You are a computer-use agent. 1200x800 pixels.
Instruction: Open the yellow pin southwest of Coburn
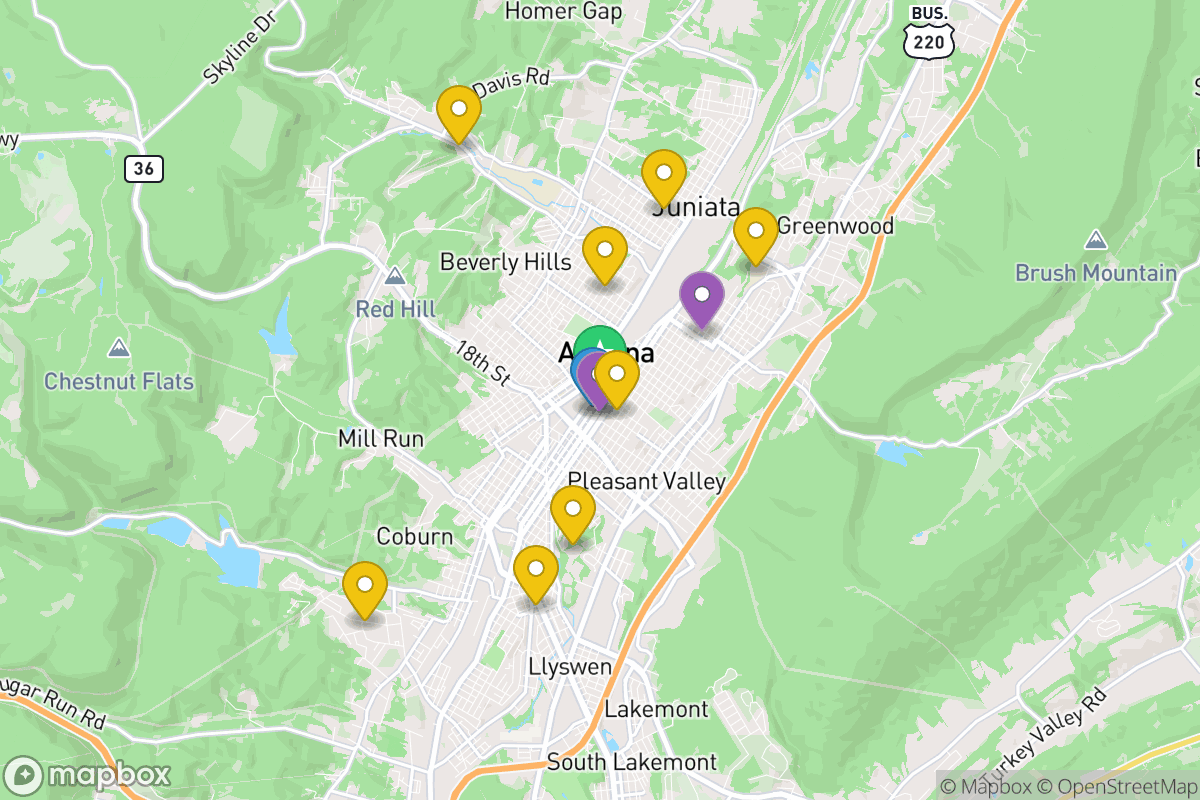pyautogui.click(x=365, y=588)
